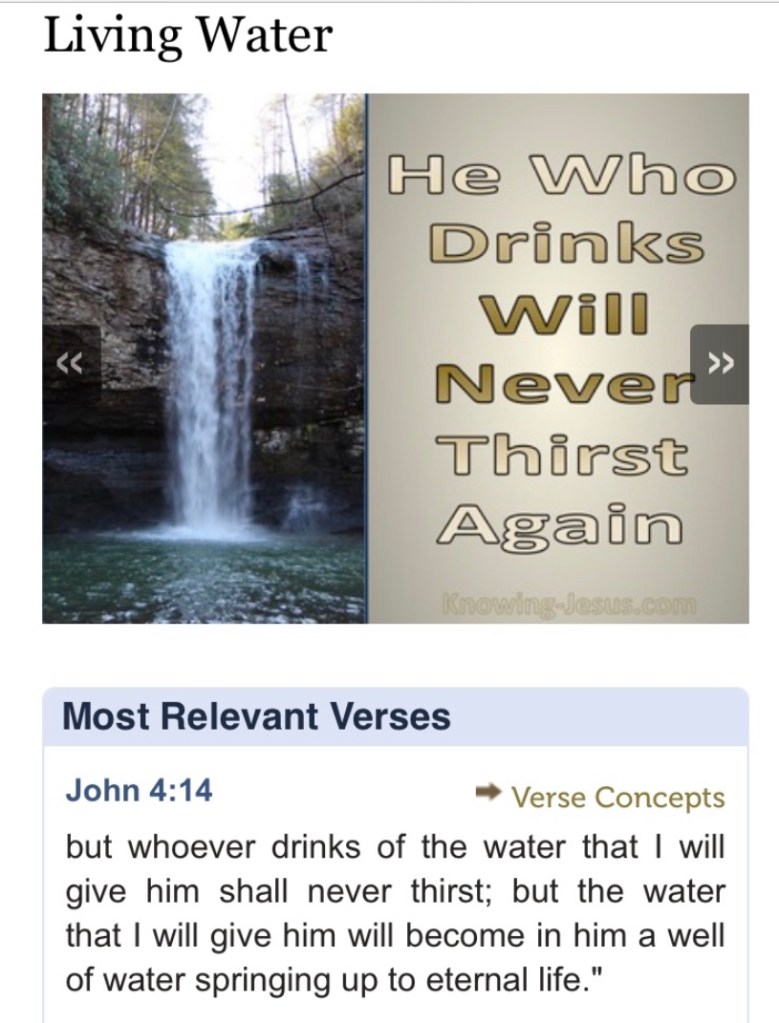Open the John 4:14 verse link
779x1023 pixels.
click(x=139, y=790)
